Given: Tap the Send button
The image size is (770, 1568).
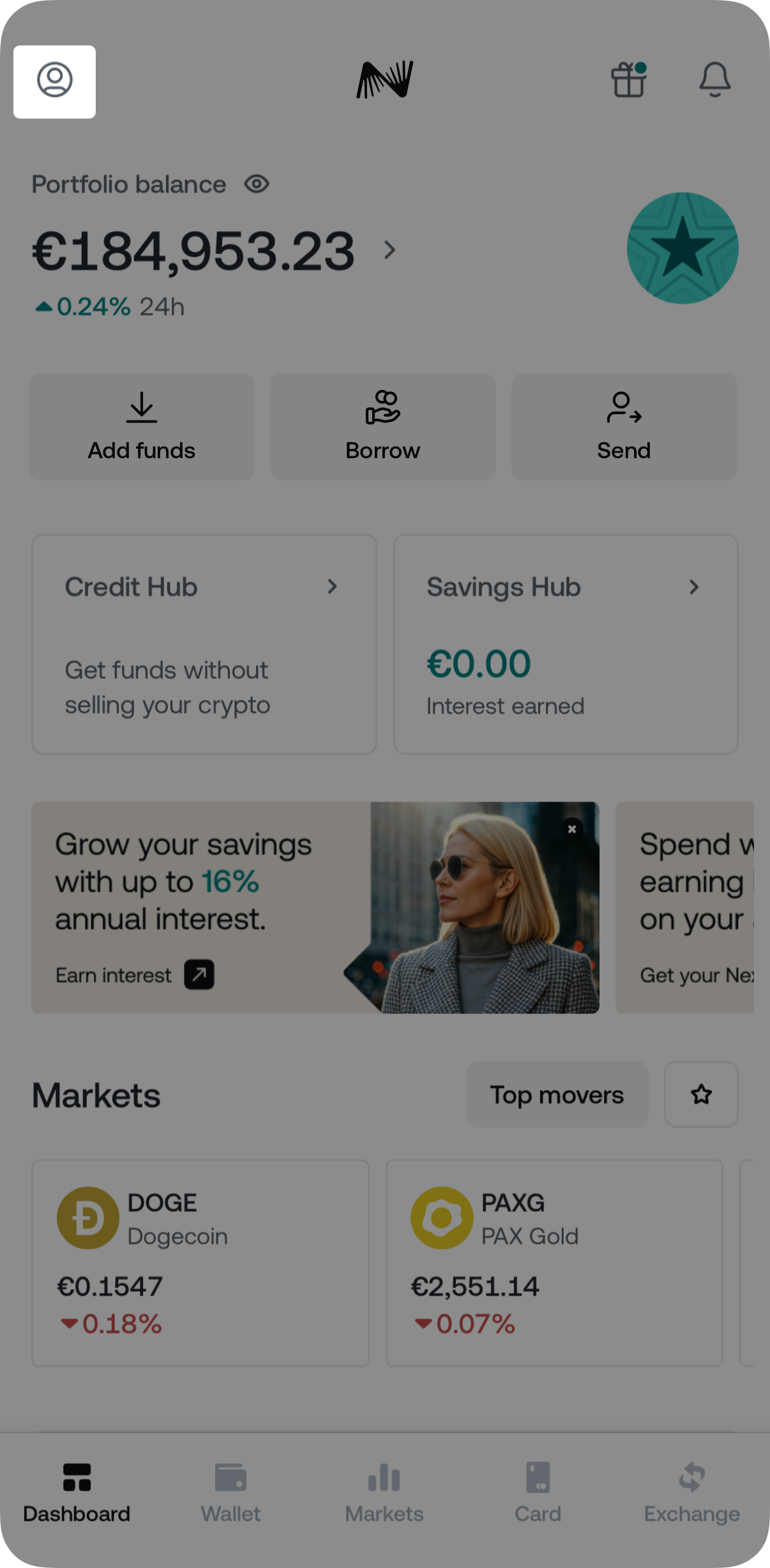Looking at the screenshot, I should pyautogui.click(x=624, y=426).
